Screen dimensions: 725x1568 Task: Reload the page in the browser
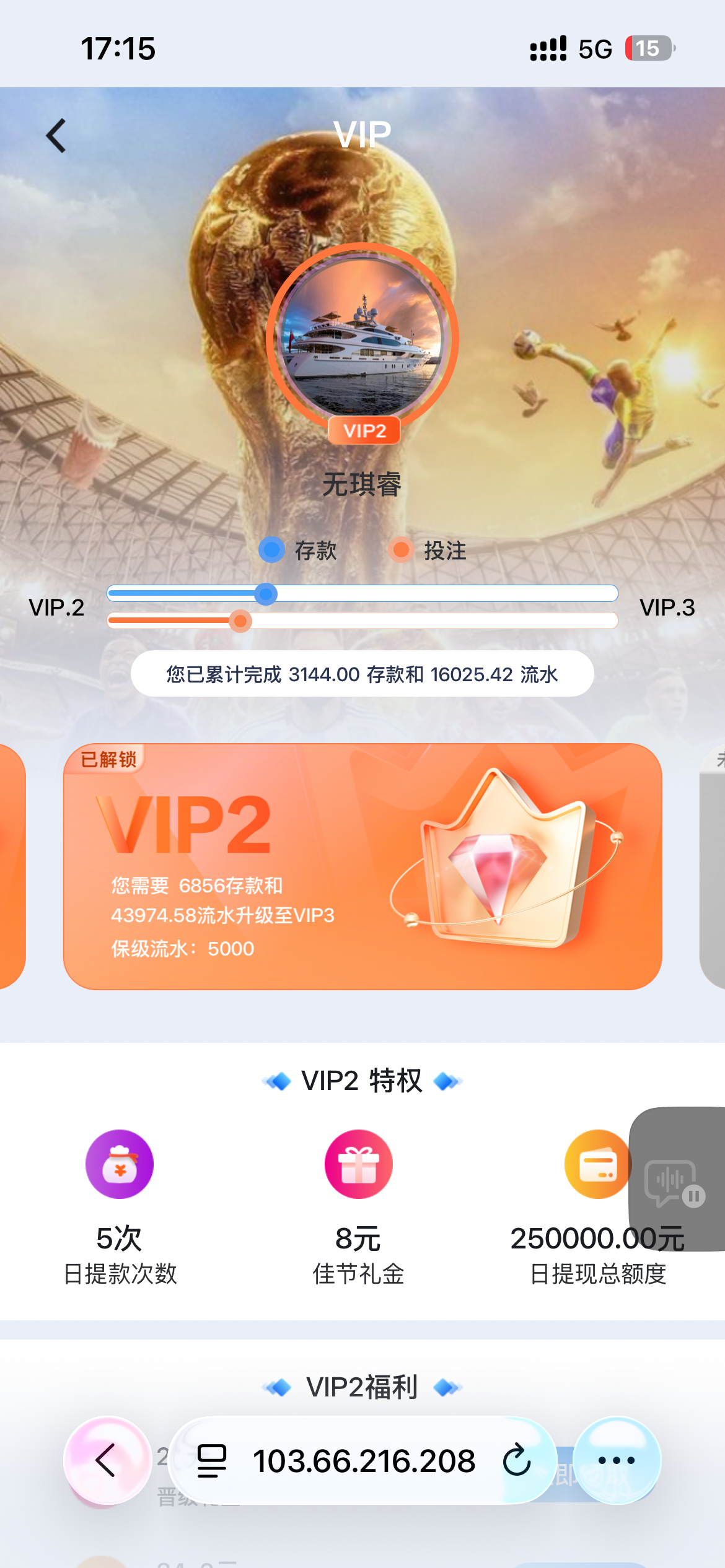517,1460
